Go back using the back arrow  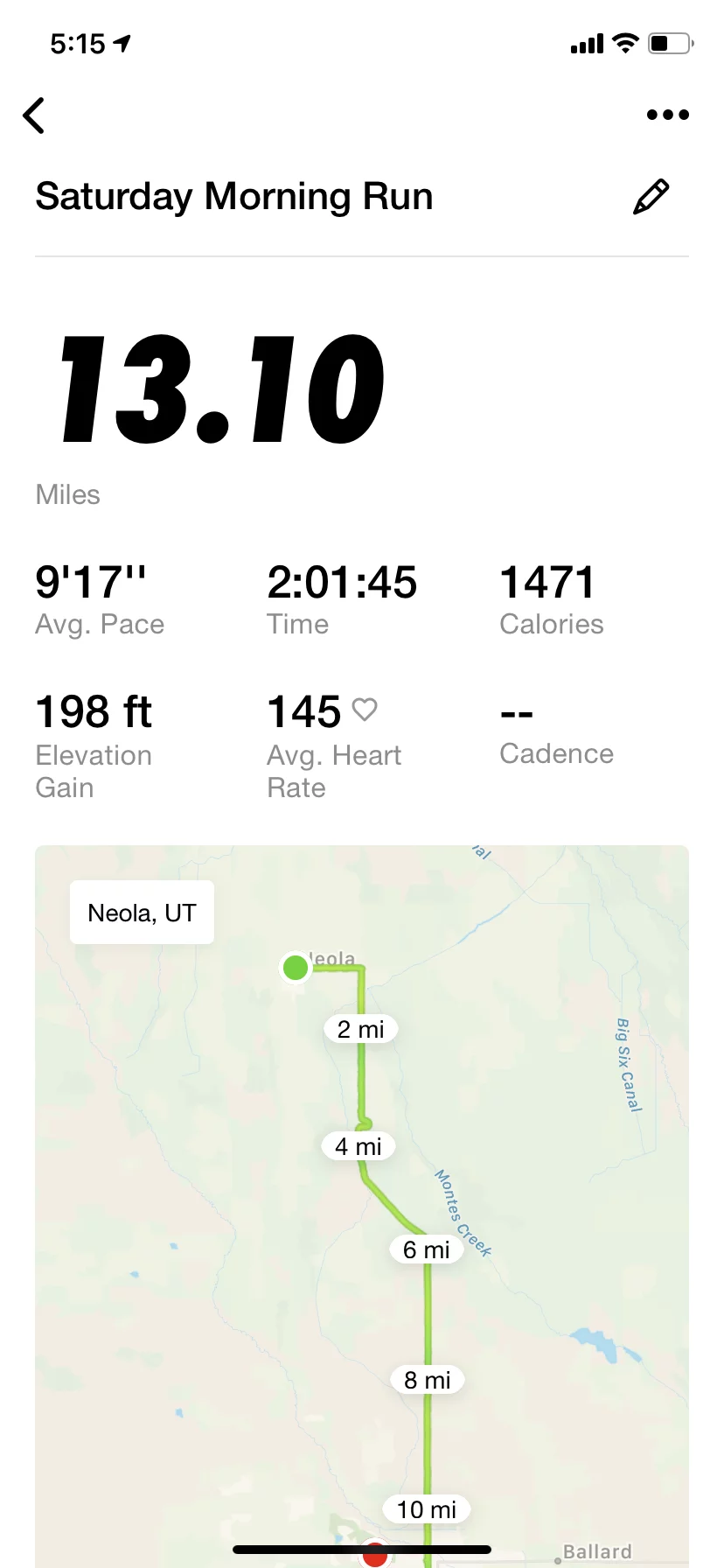pyautogui.click(x=34, y=115)
